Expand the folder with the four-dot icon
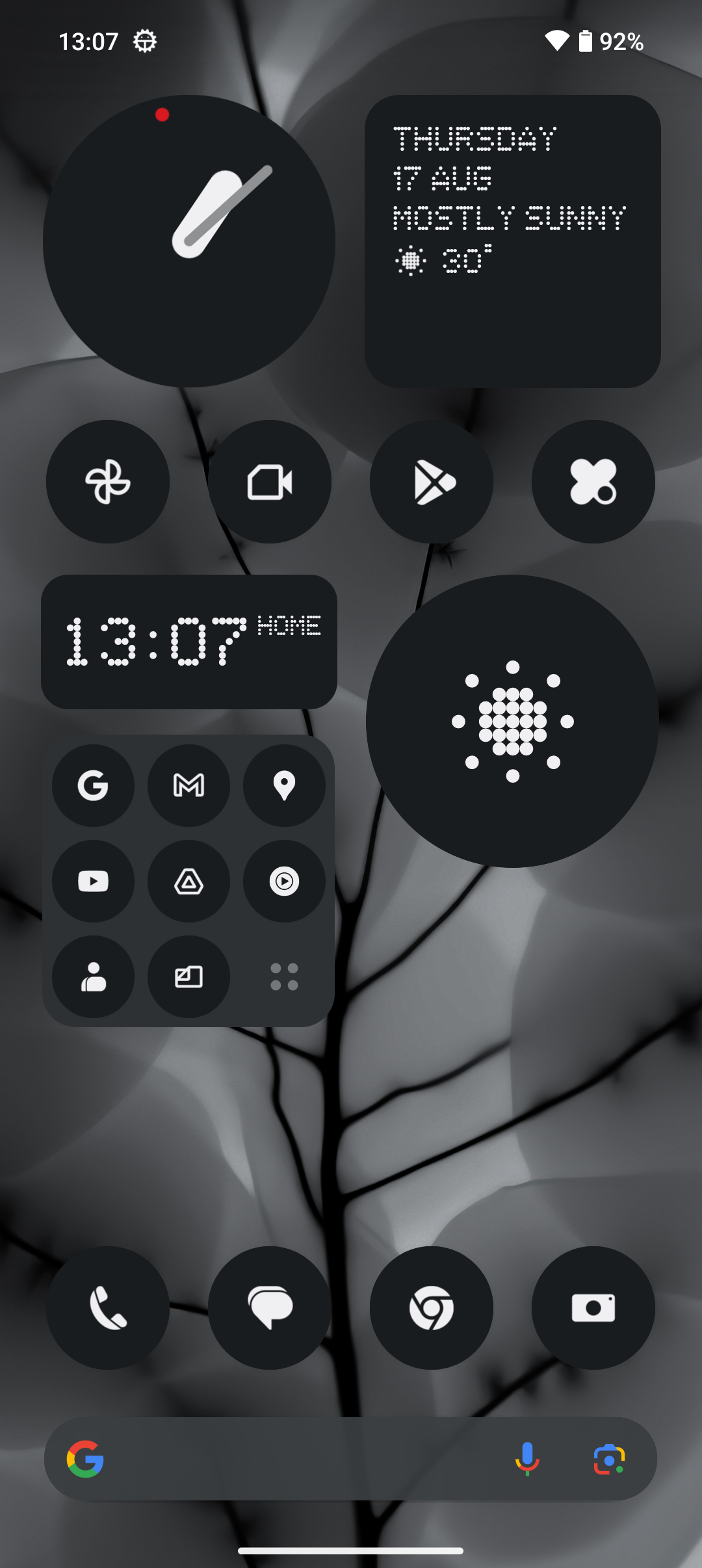This screenshot has width=702, height=1568. tap(284, 976)
